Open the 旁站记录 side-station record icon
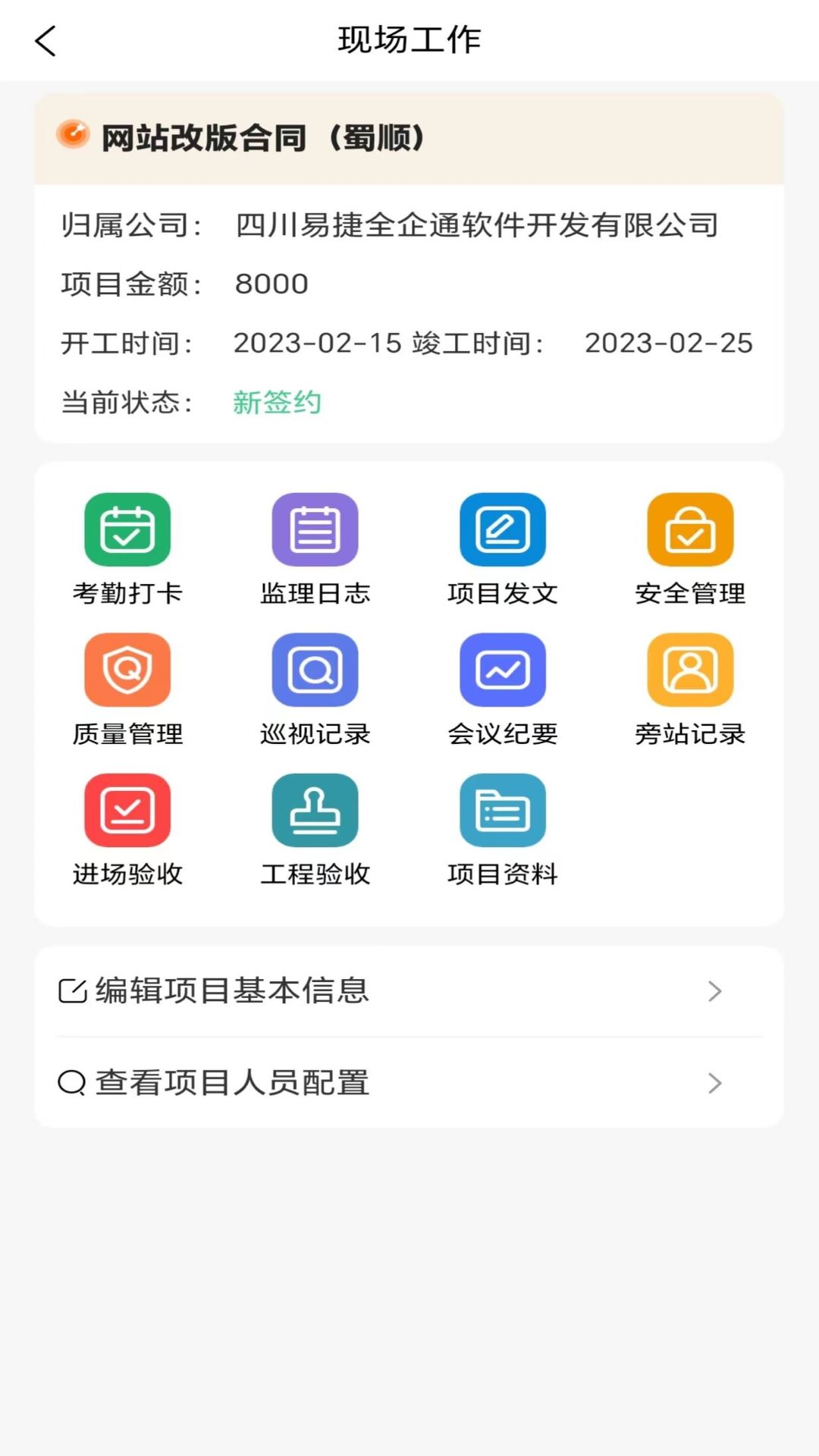This screenshot has width=819, height=1456. point(689,671)
